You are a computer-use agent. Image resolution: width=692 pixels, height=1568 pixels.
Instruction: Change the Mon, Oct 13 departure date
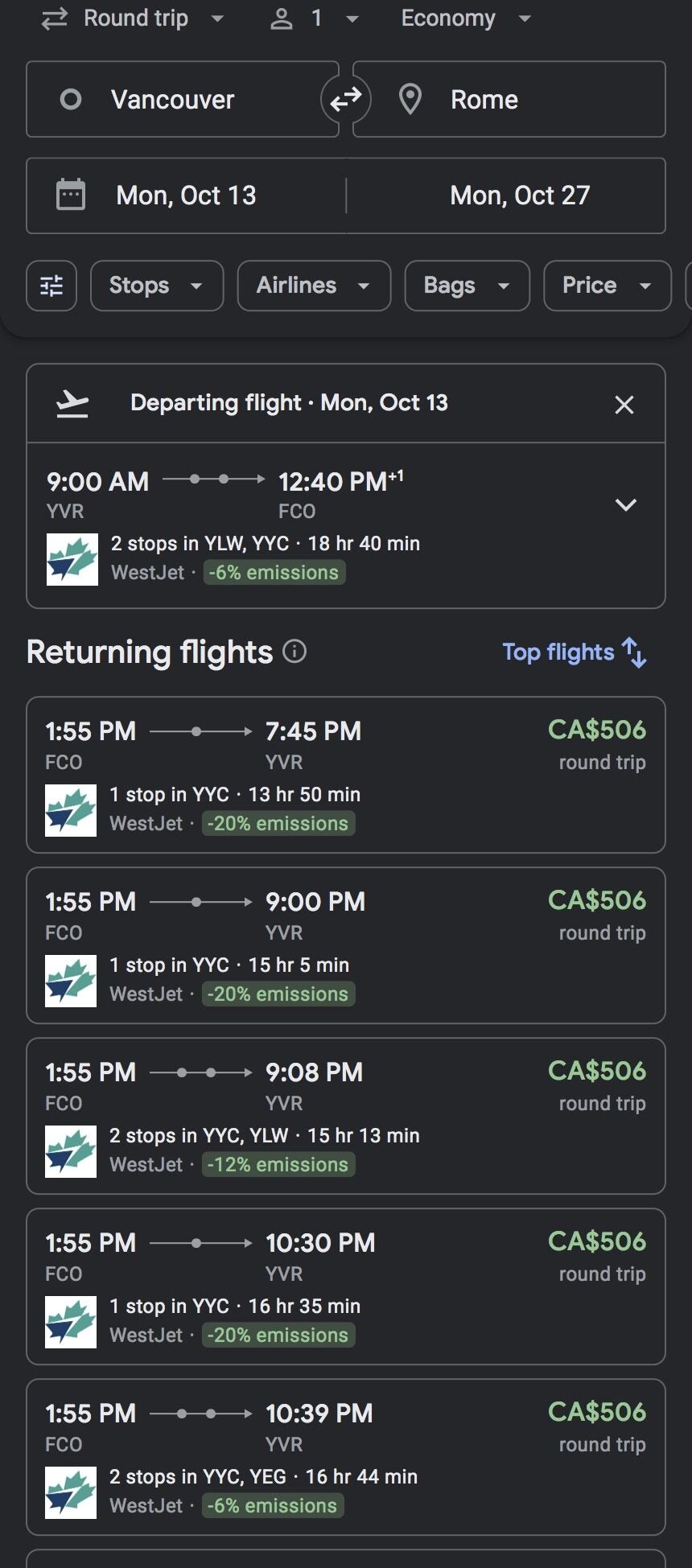point(186,195)
